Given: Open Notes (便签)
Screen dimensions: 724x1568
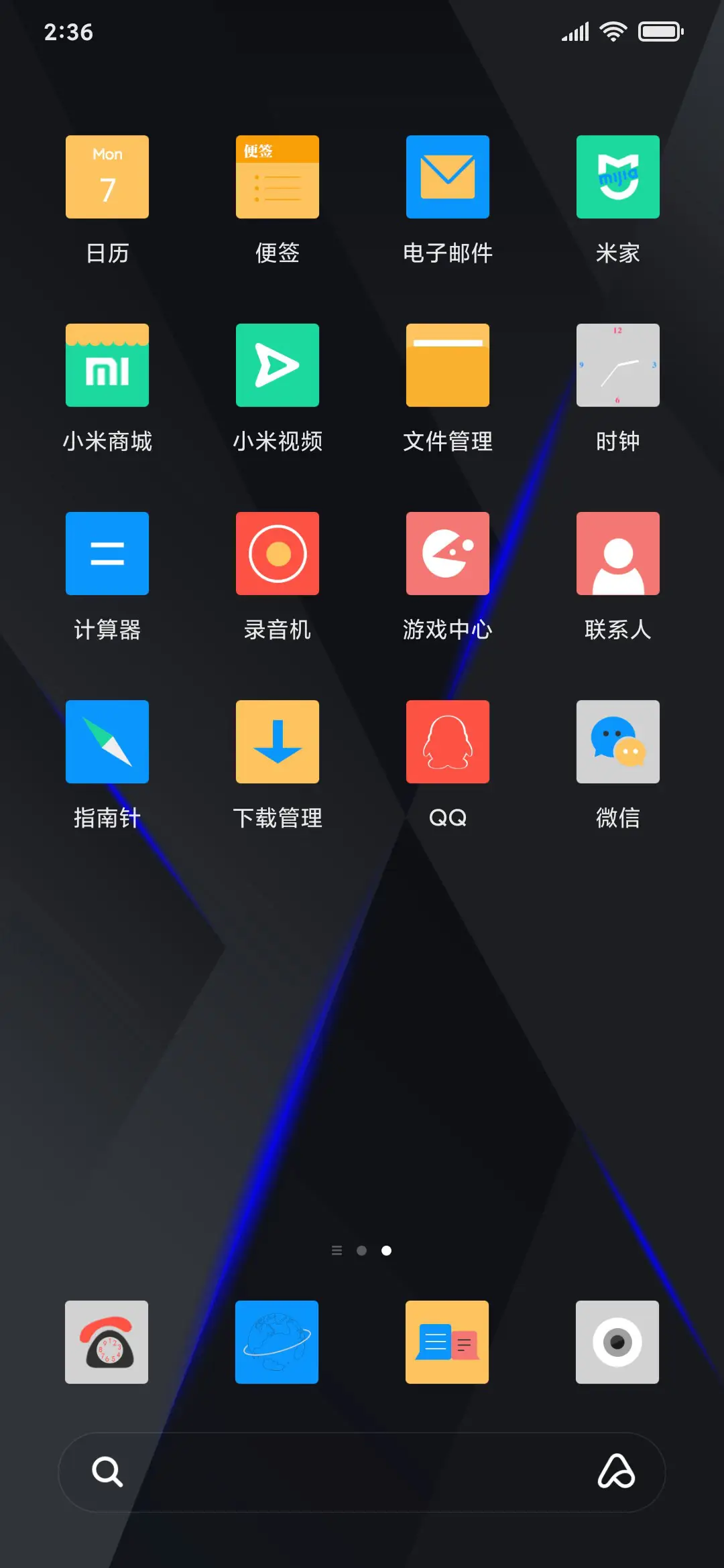Looking at the screenshot, I should point(277,177).
